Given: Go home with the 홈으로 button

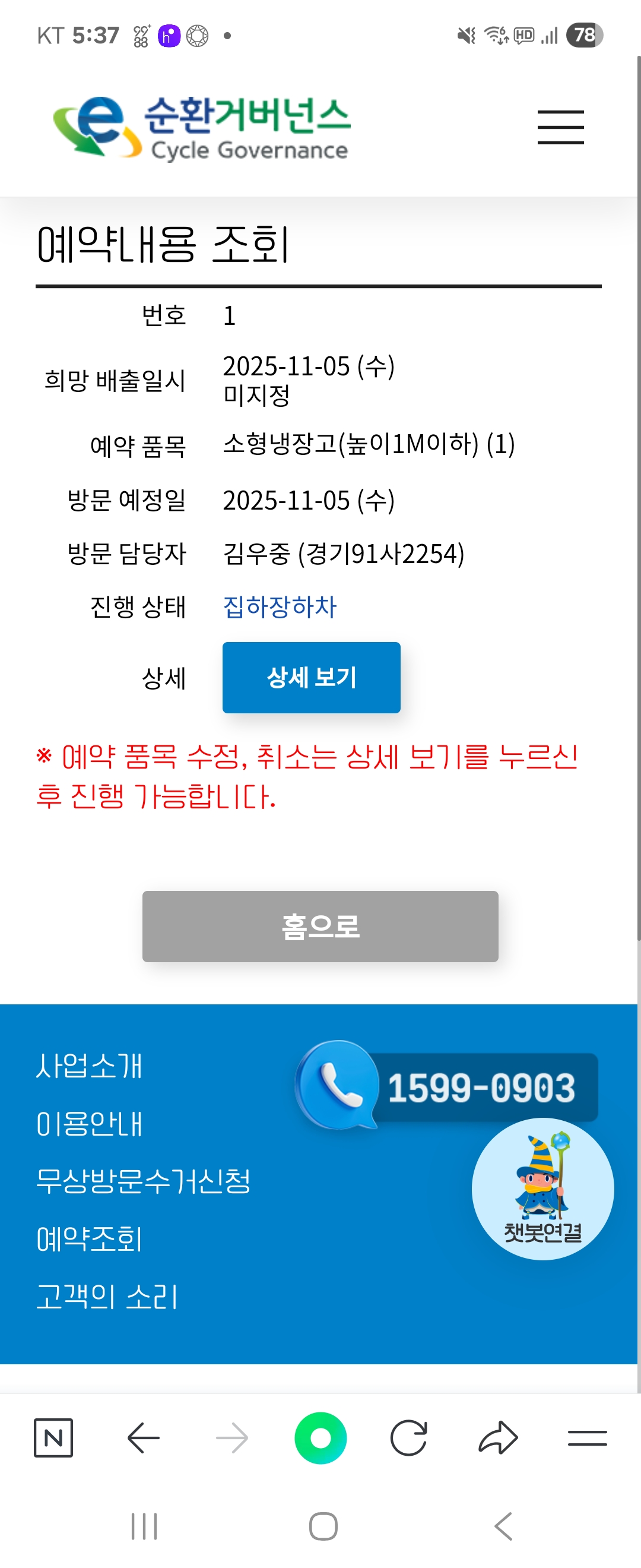Looking at the screenshot, I should click(x=320, y=926).
